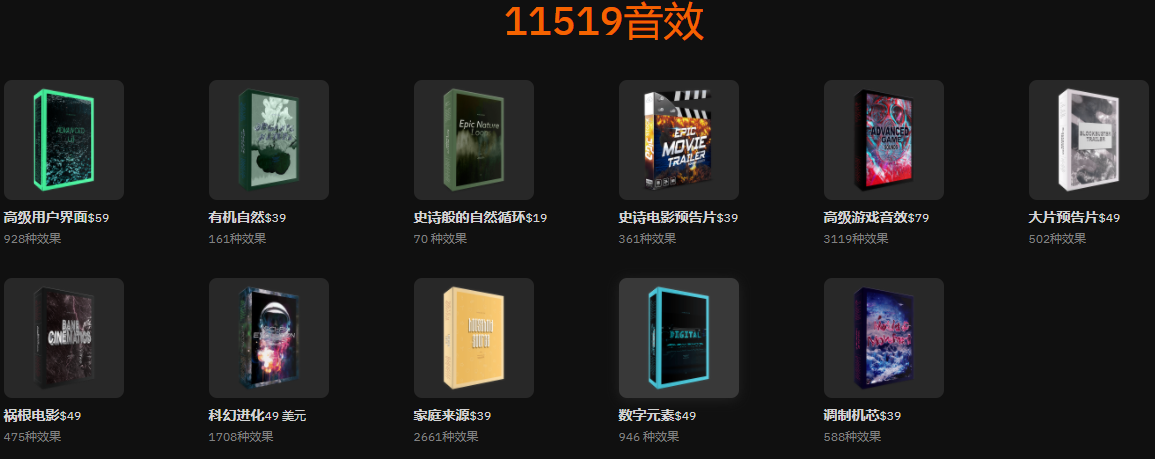The width and height of the screenshot is (1155, 459).
Task: Open the 高级用户界面 sound pack
Action: [x=64, y=140]
